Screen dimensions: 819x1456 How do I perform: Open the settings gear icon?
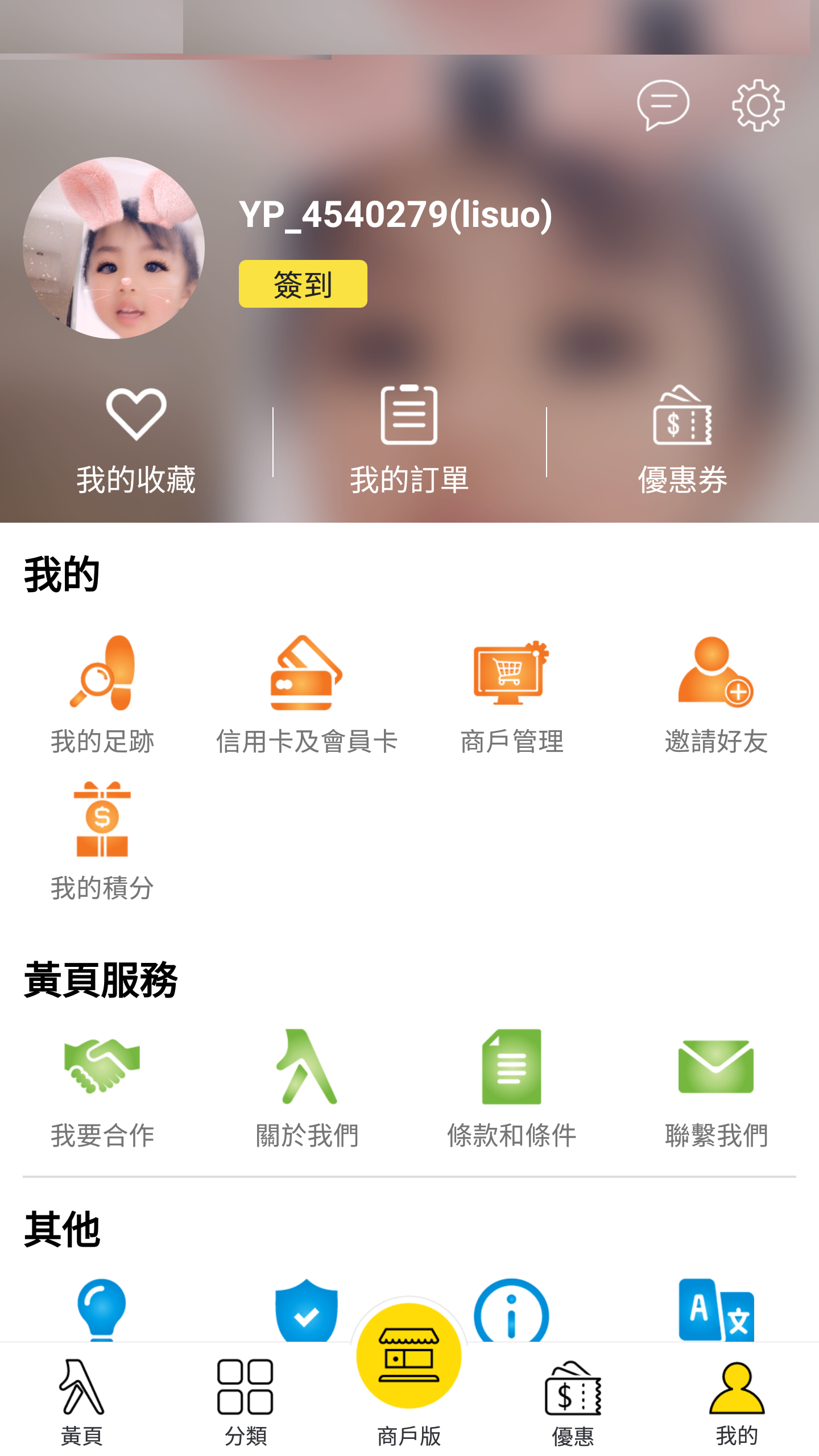click(x=758, y=105)
